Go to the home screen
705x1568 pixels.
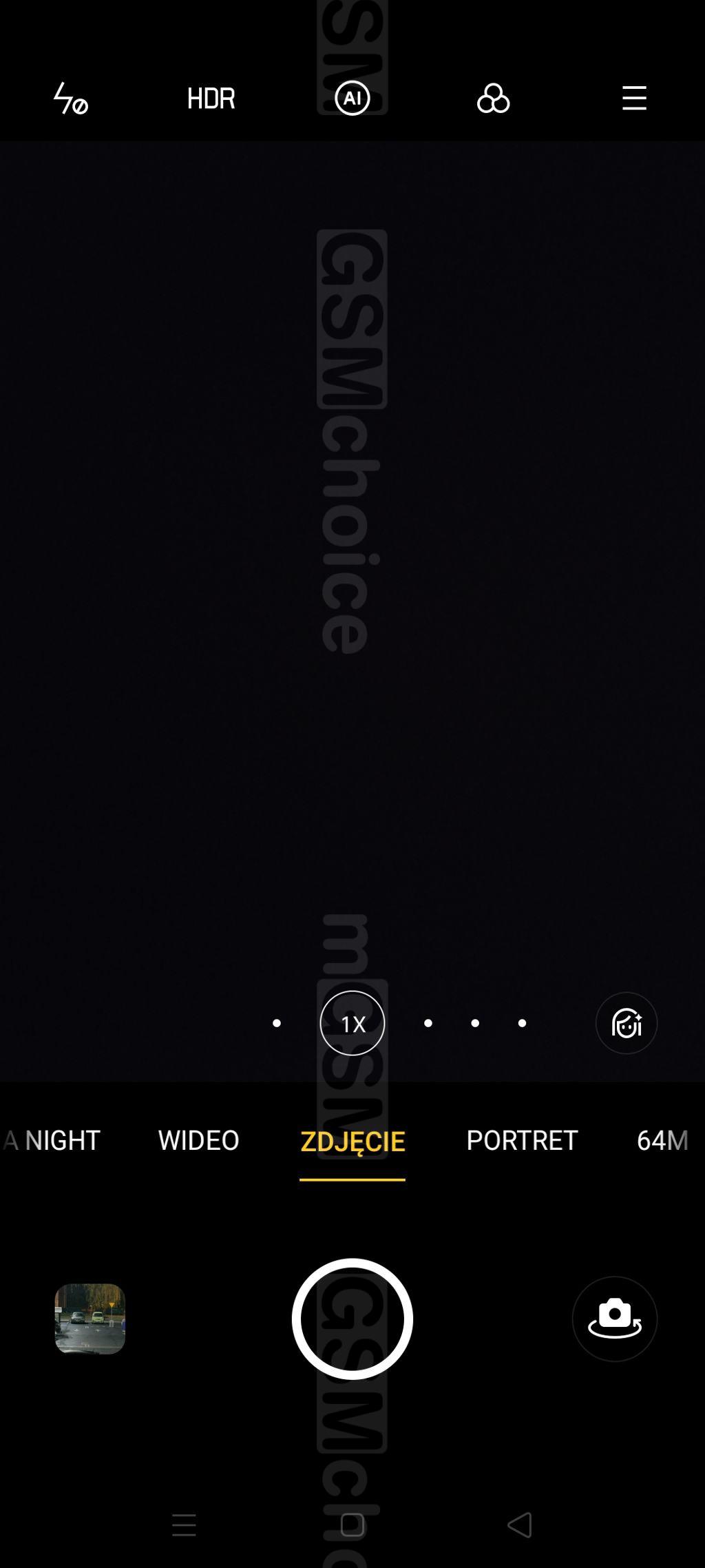(352, 1525)
